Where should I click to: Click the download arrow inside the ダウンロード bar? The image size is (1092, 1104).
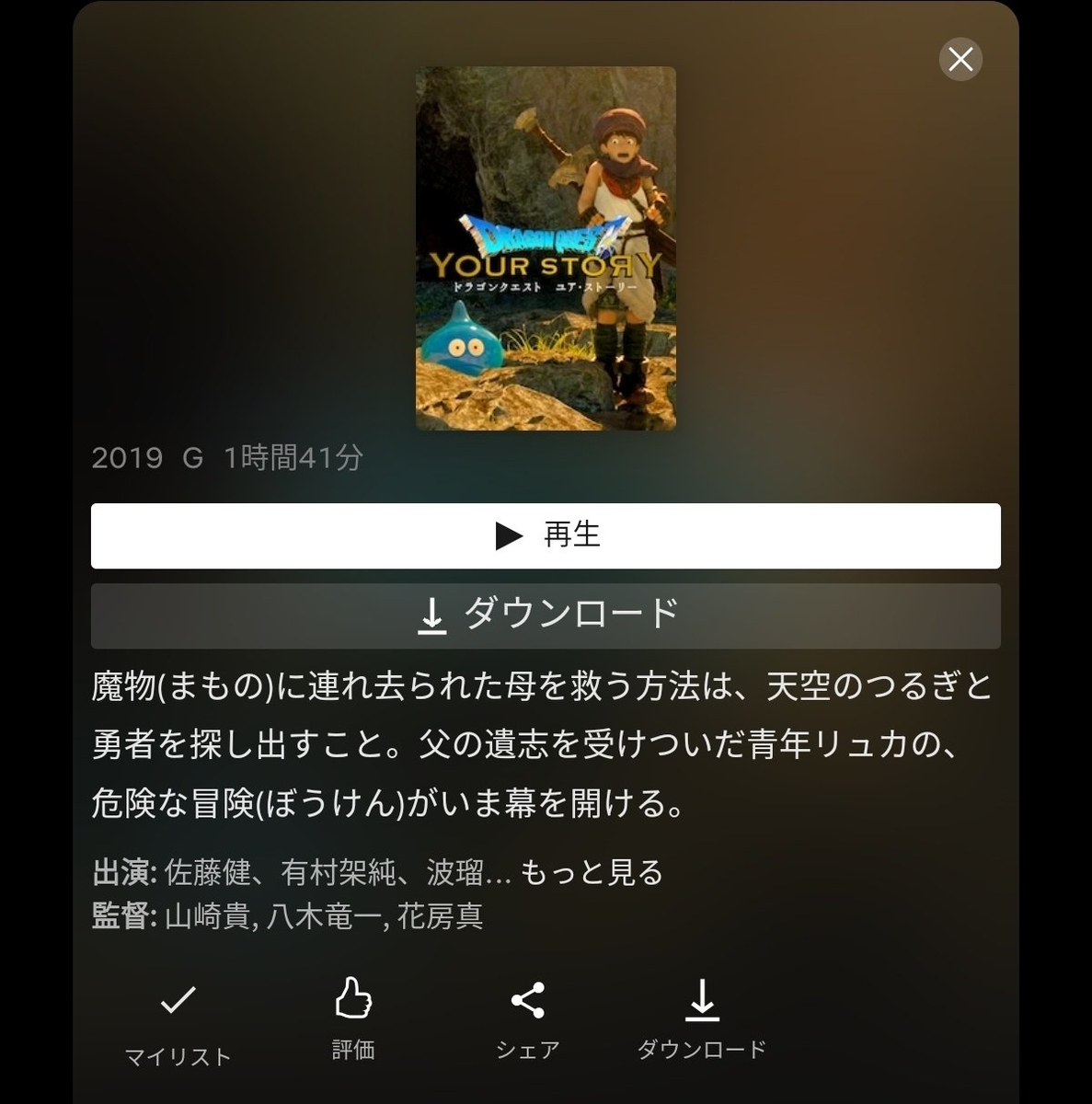pos(431,615)
